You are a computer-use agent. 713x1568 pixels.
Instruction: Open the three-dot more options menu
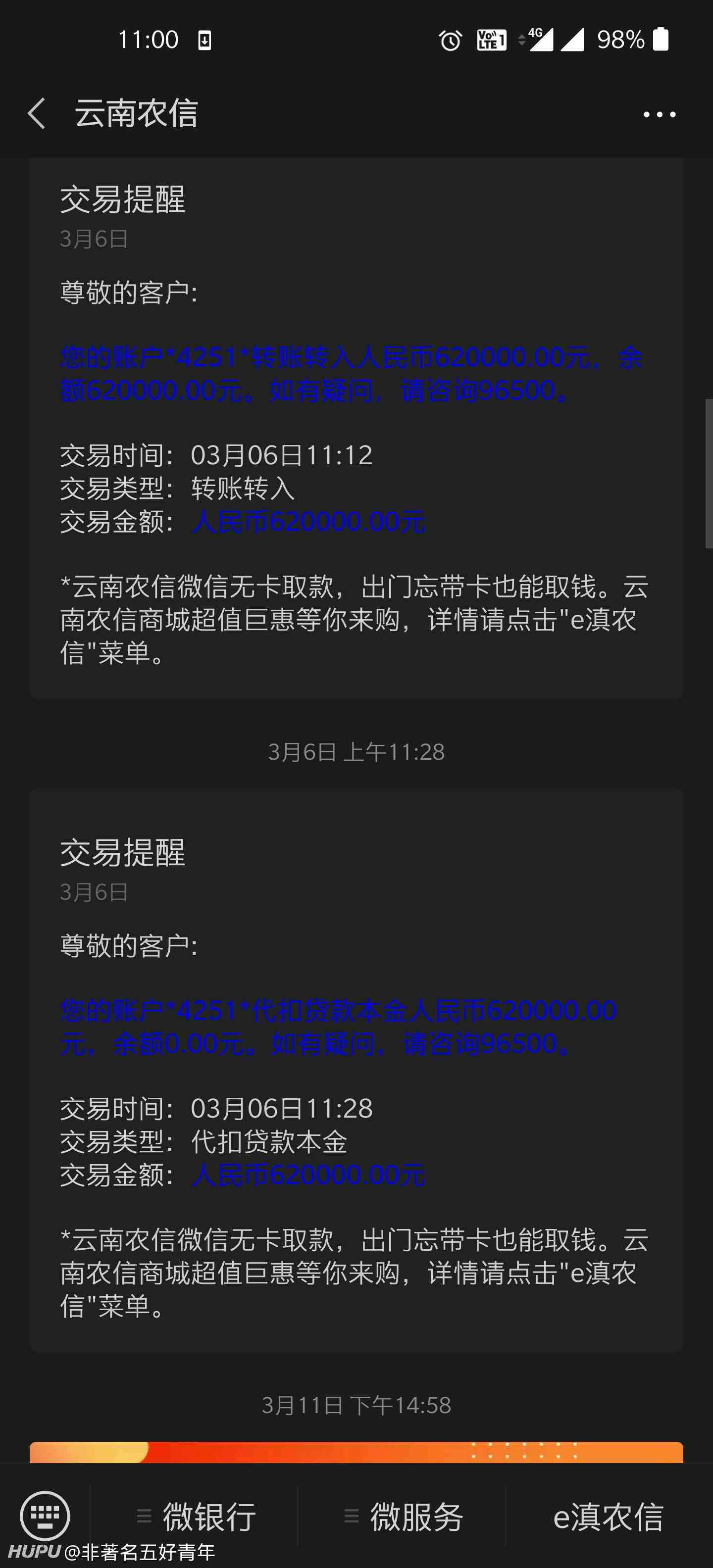click(x=660, y=114)
